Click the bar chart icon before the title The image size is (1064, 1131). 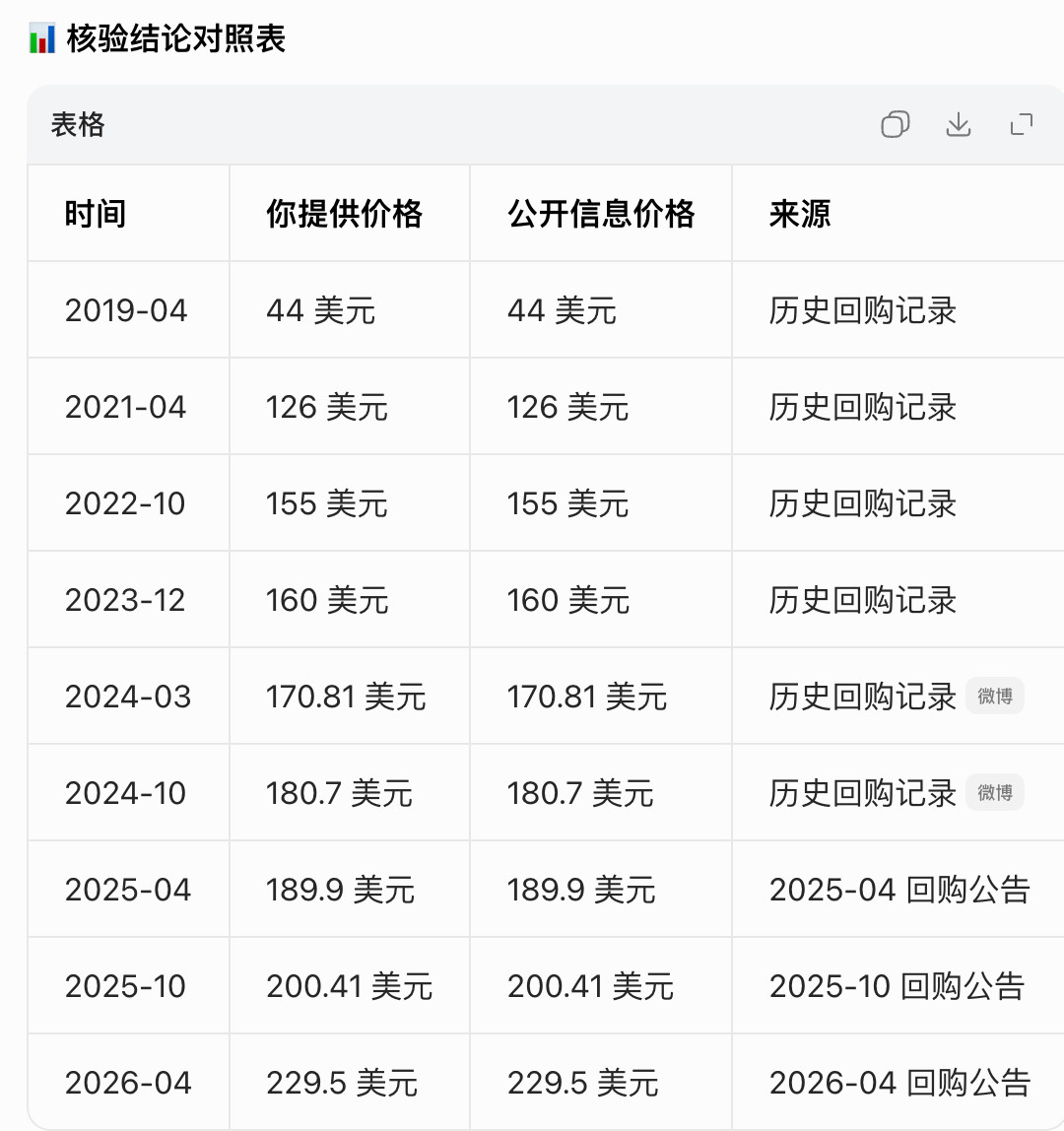[41, 39]
